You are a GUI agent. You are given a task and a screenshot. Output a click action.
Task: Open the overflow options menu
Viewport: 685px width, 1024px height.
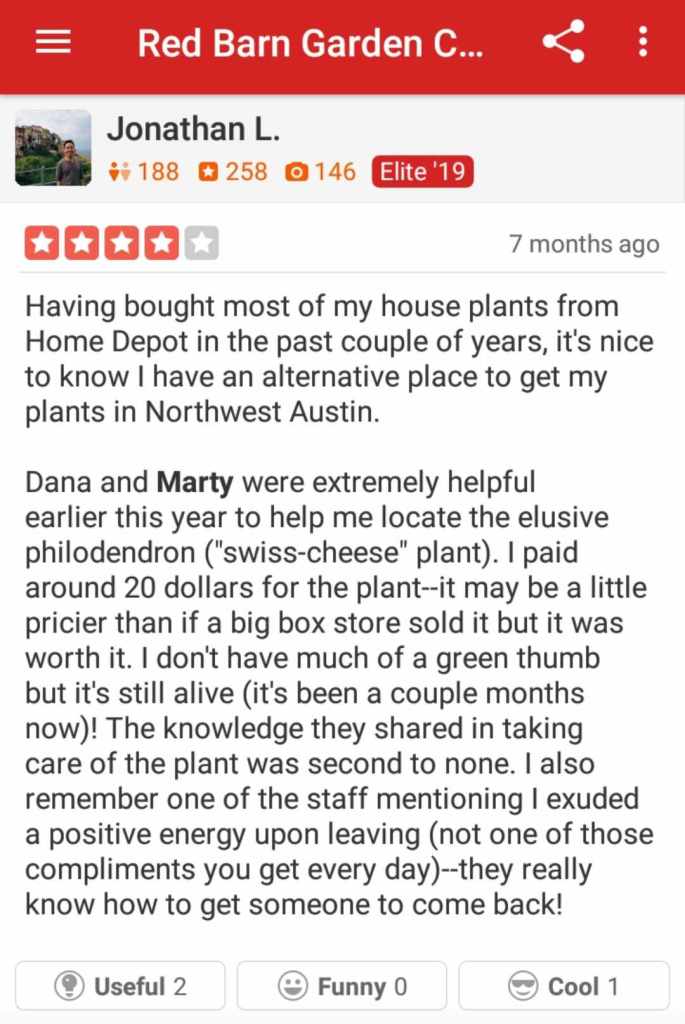click(642, 43)
